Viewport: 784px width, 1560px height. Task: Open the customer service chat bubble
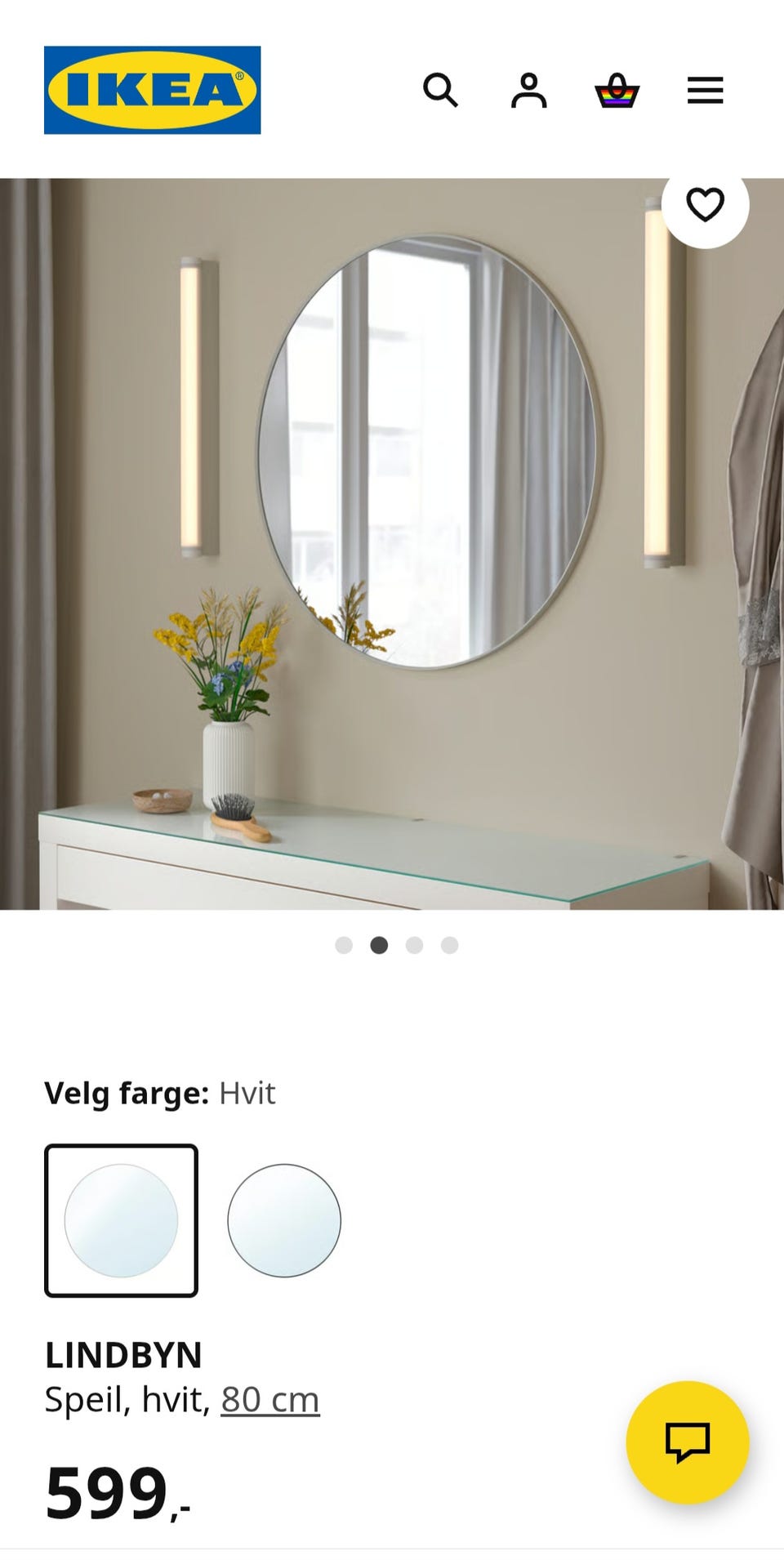(690, 1443)
